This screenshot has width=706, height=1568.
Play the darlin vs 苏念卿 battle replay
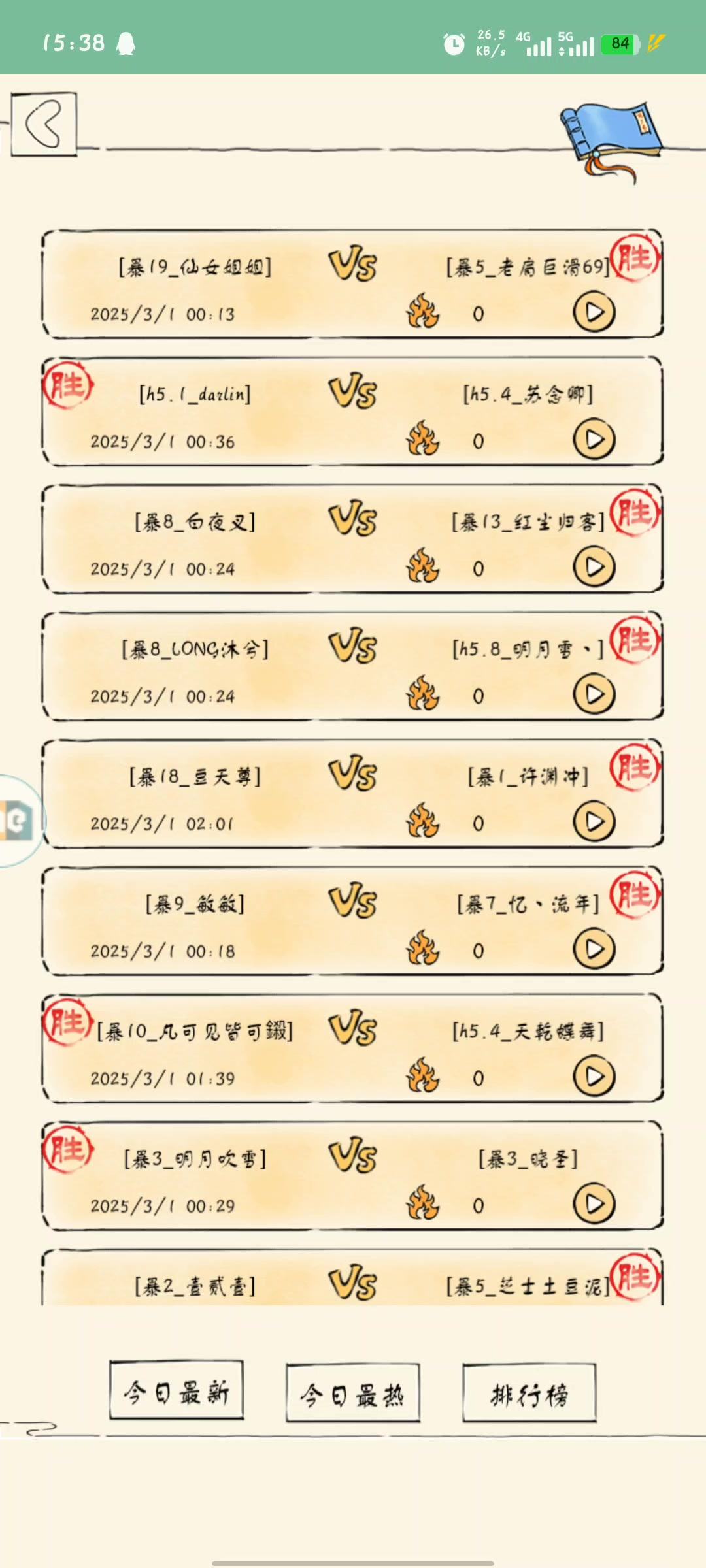click(594, 440)
